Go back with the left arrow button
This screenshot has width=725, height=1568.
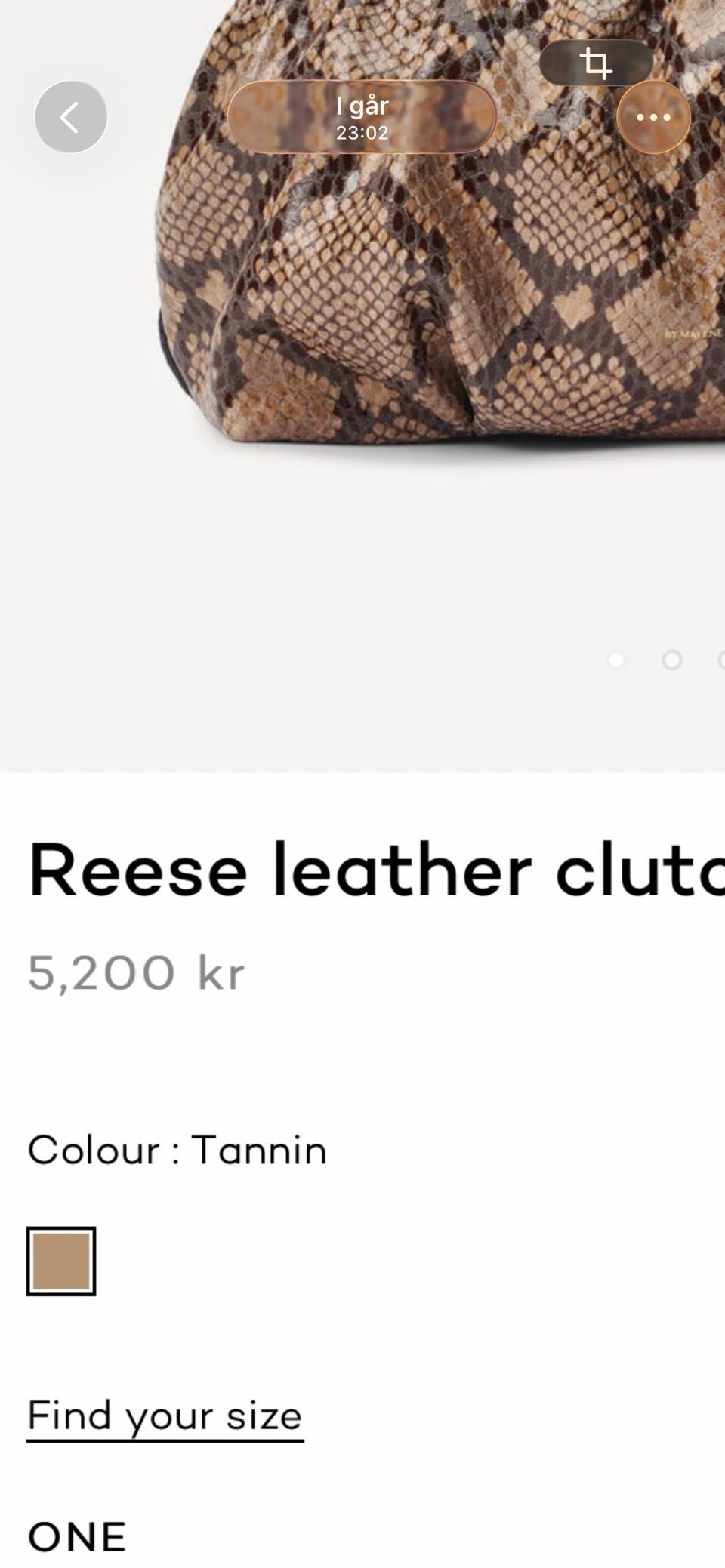(x=70, y=117)
